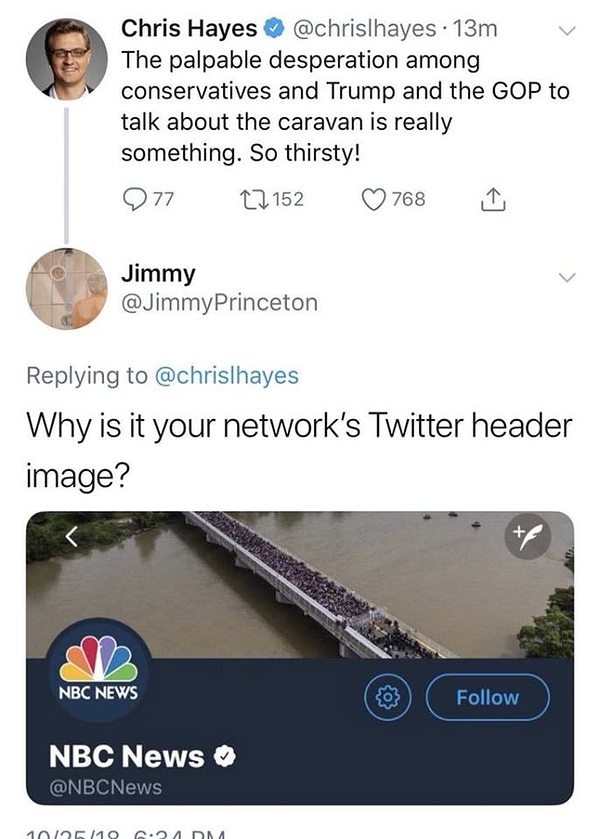Expand the dropdown arrow on Jimmy's tweet
Image resolution: width=600 pixels, height=839 pixels.
click(x=567, y=277)
